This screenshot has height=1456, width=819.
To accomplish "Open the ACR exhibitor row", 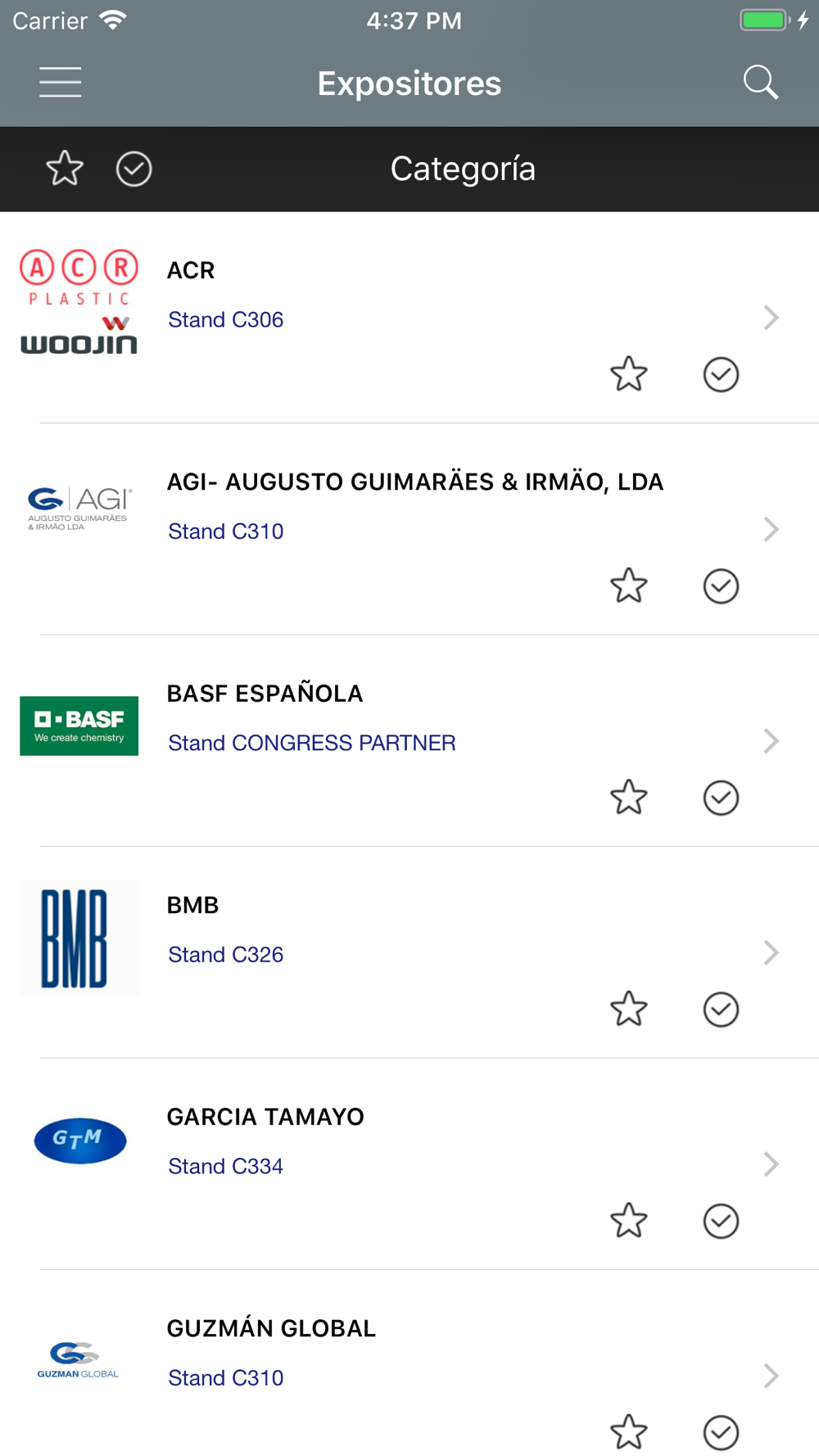I will (409, 318).
